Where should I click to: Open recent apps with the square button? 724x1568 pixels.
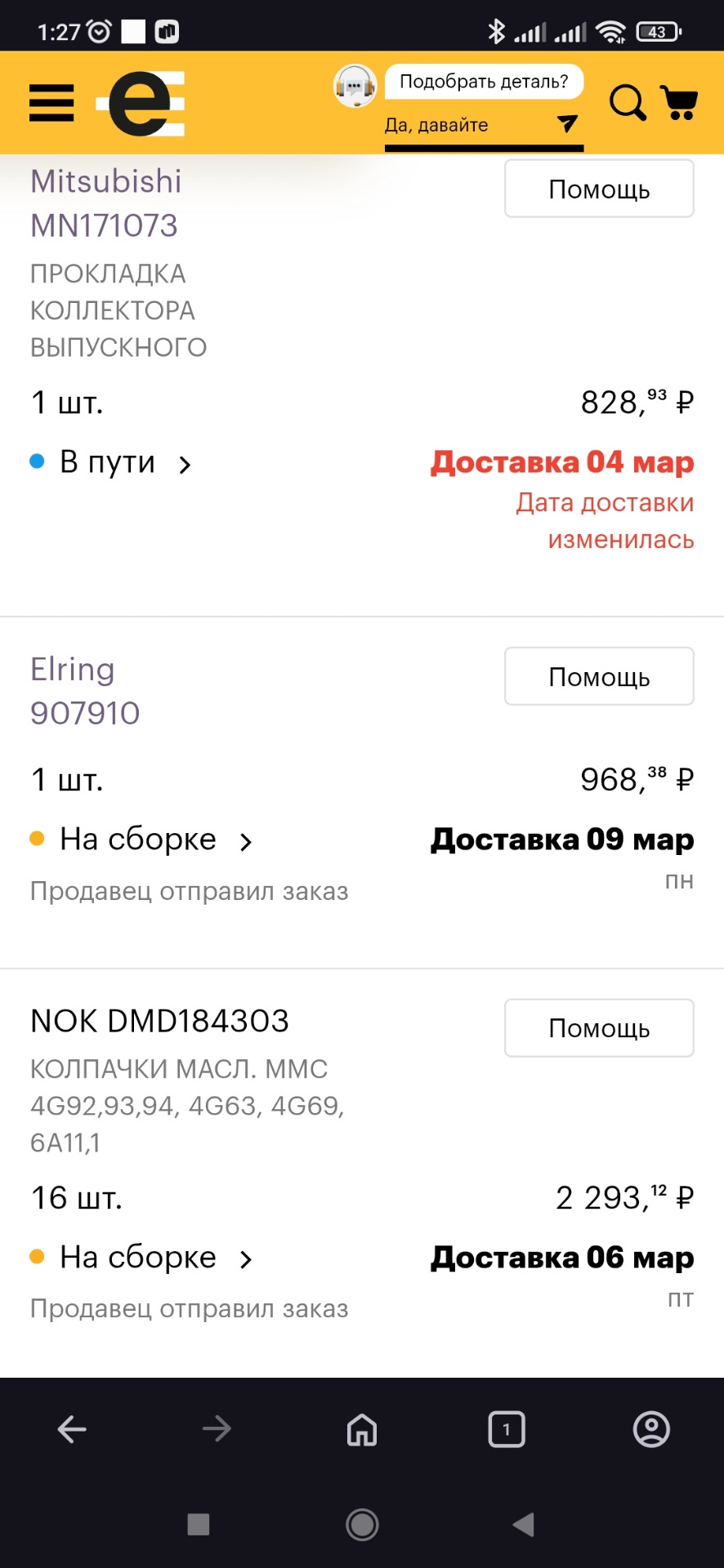click(199, 1524)
